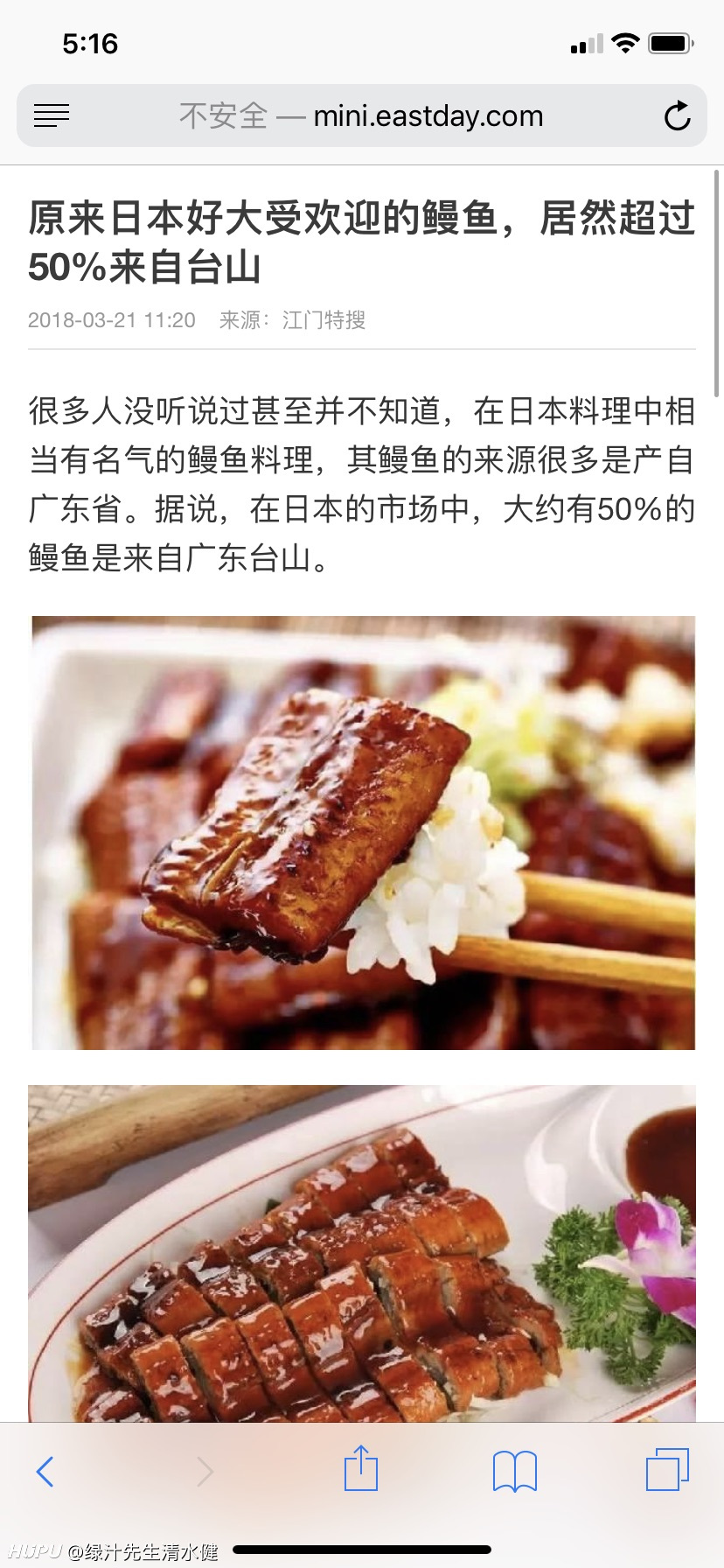724x1568 pixels.
Task: Tap the mini.eastday.com address field
Action: pos(362,115)
